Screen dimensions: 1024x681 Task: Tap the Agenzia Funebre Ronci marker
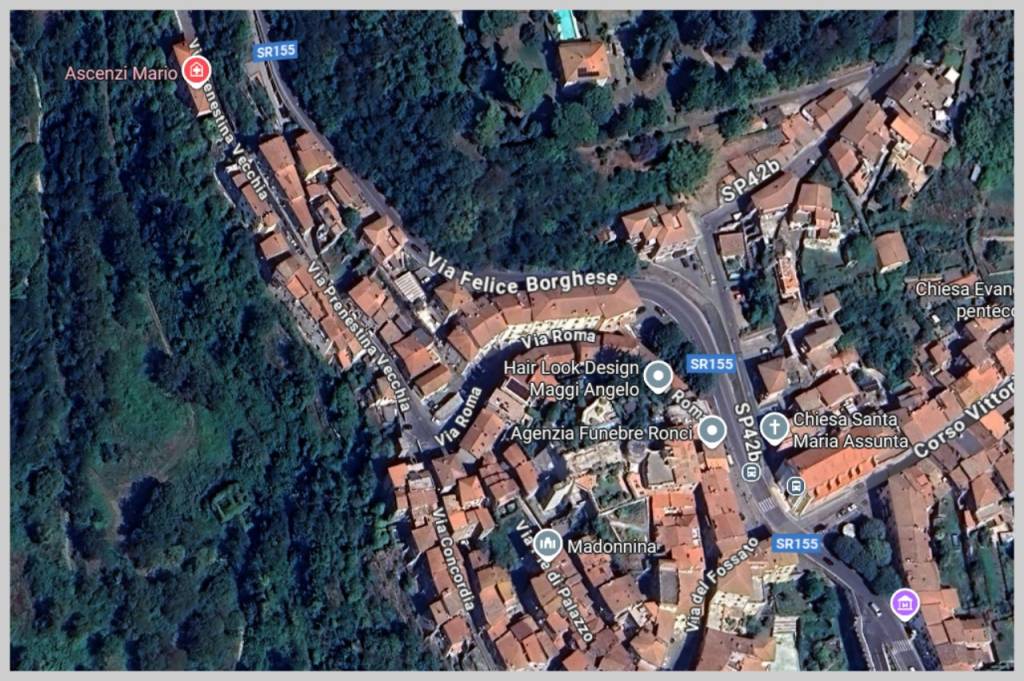(711, 431)
